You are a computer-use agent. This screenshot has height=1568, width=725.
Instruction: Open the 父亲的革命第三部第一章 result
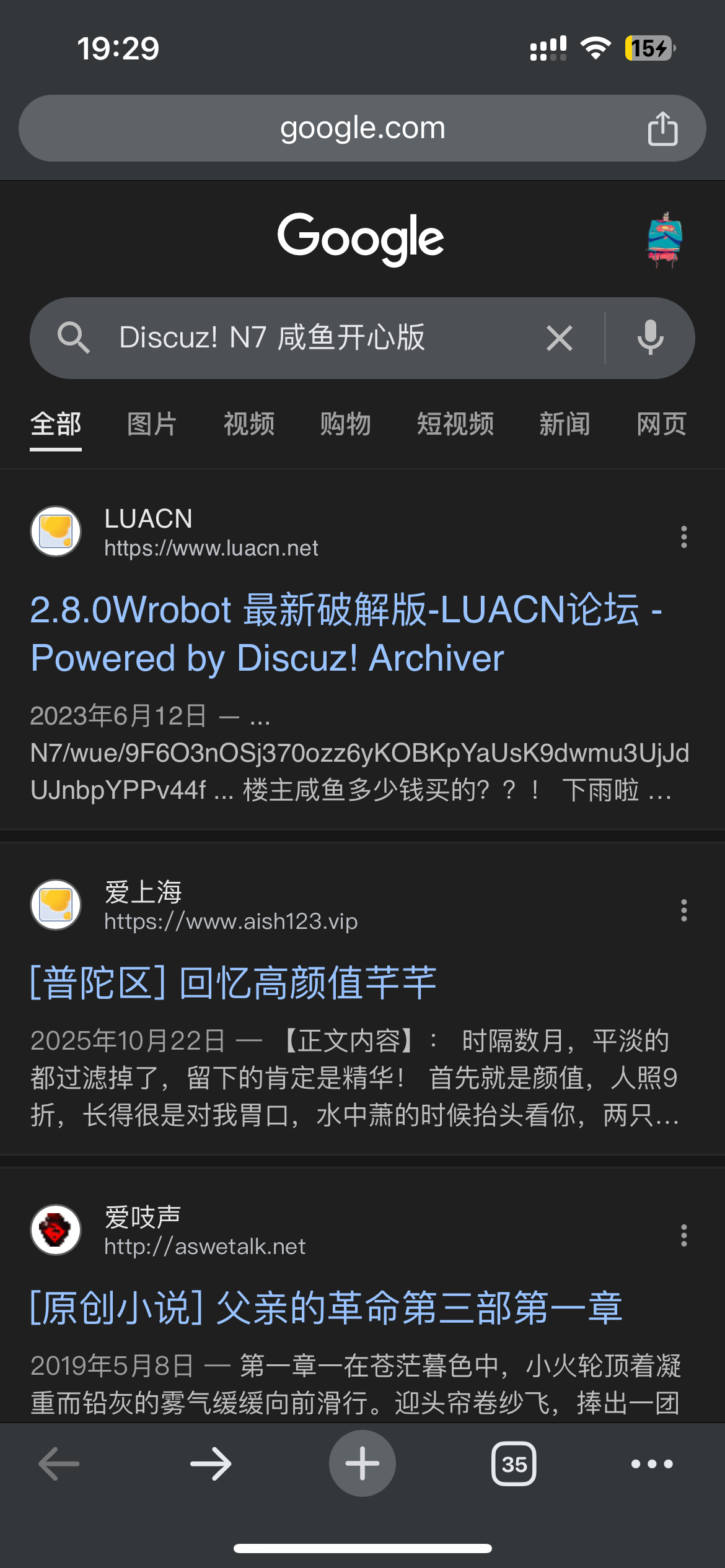coord(327,1309)
